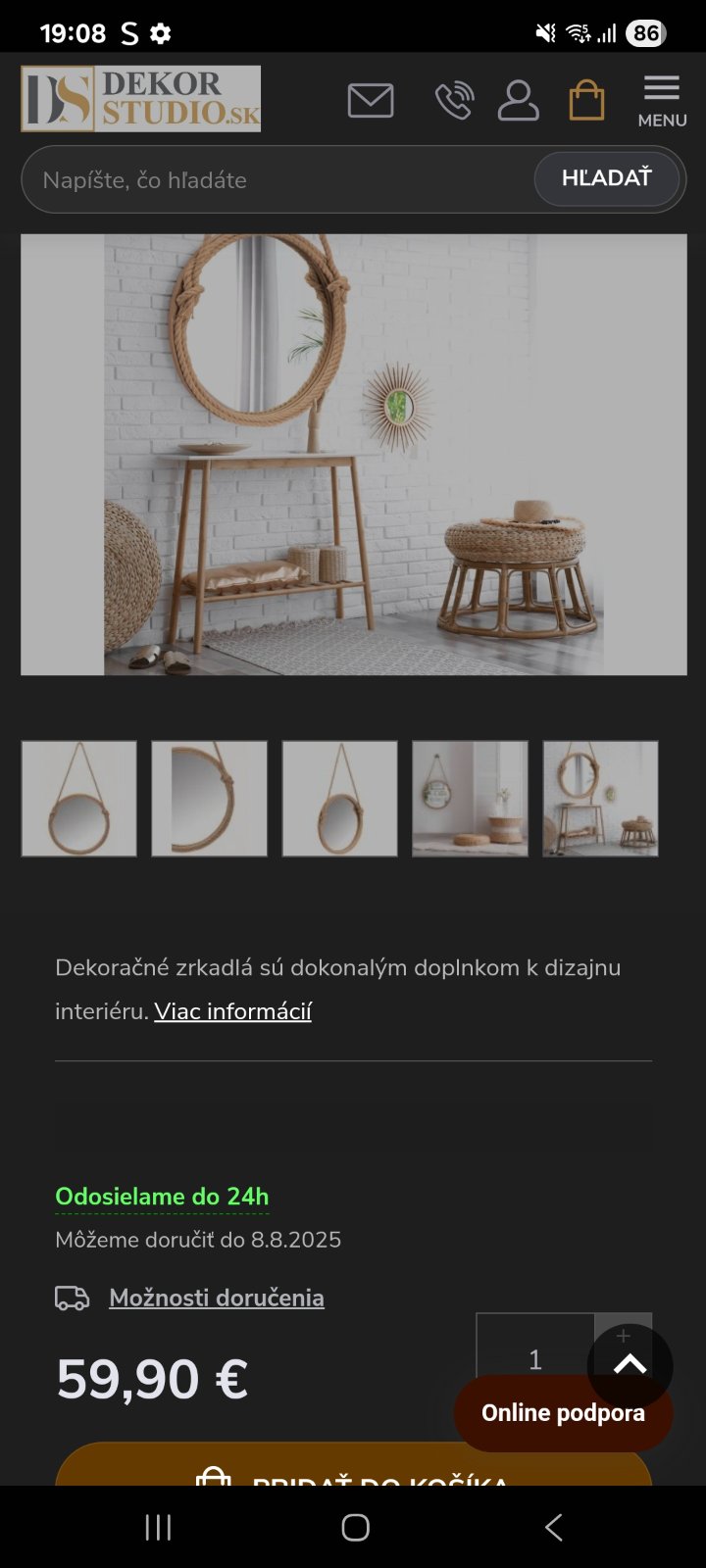Open the main product photo
Viewport: 706px width, 1568px height.
coord(353,454)
